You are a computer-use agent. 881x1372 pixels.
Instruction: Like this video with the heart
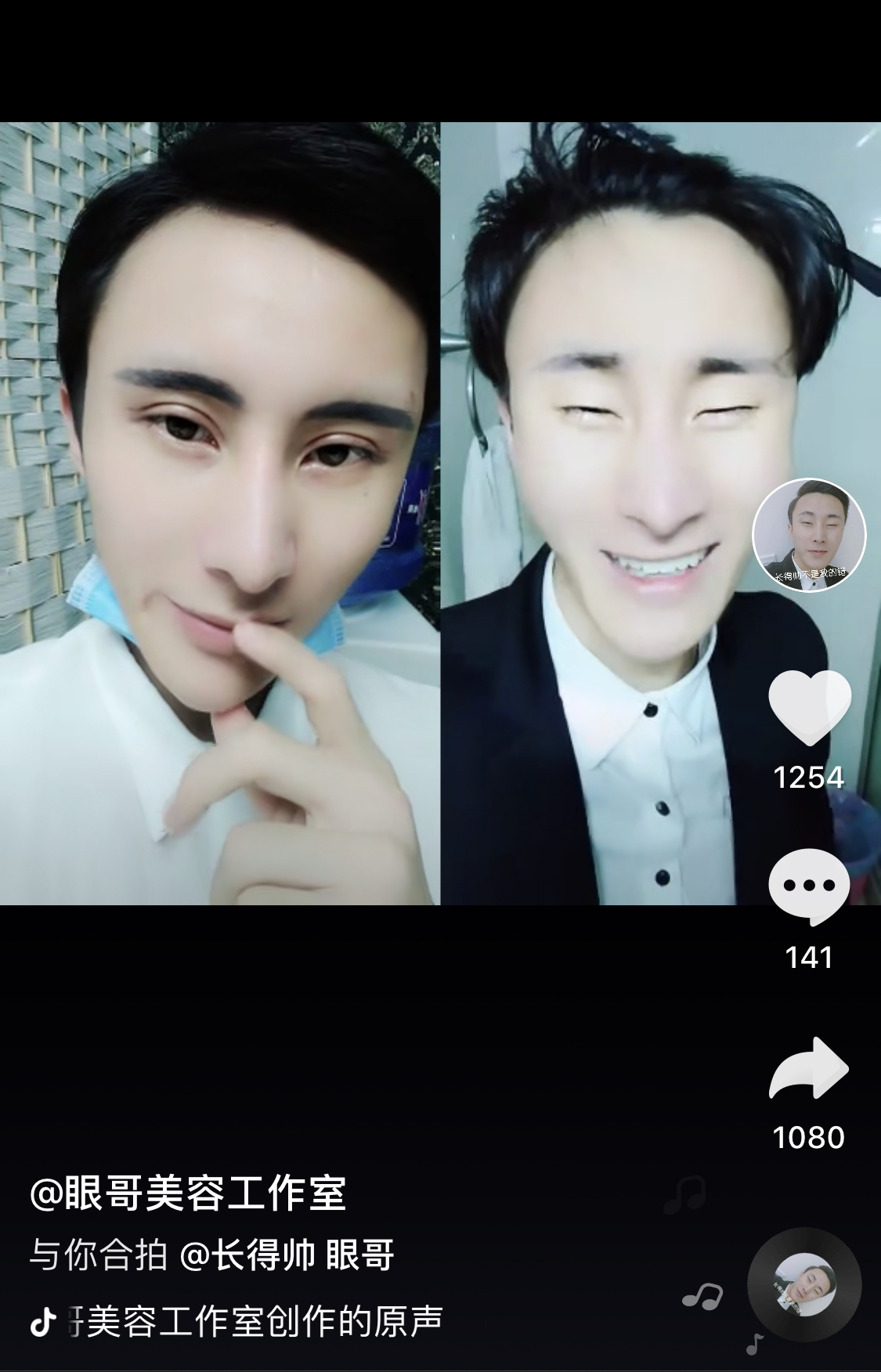click(x=809, y=707)
